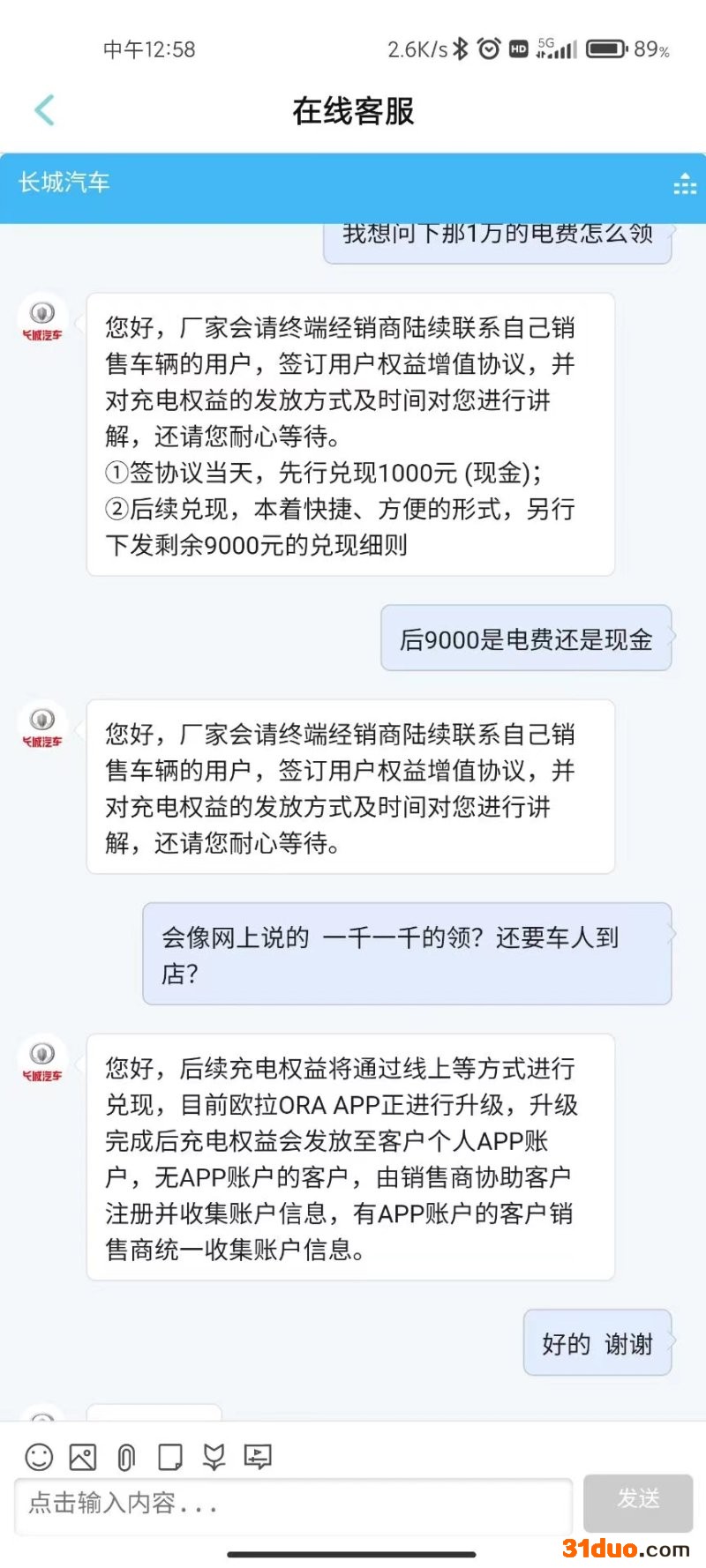Tap the flower icon in the chat toolbar
Screen dimensions: 706x1568
point(214,1457)
